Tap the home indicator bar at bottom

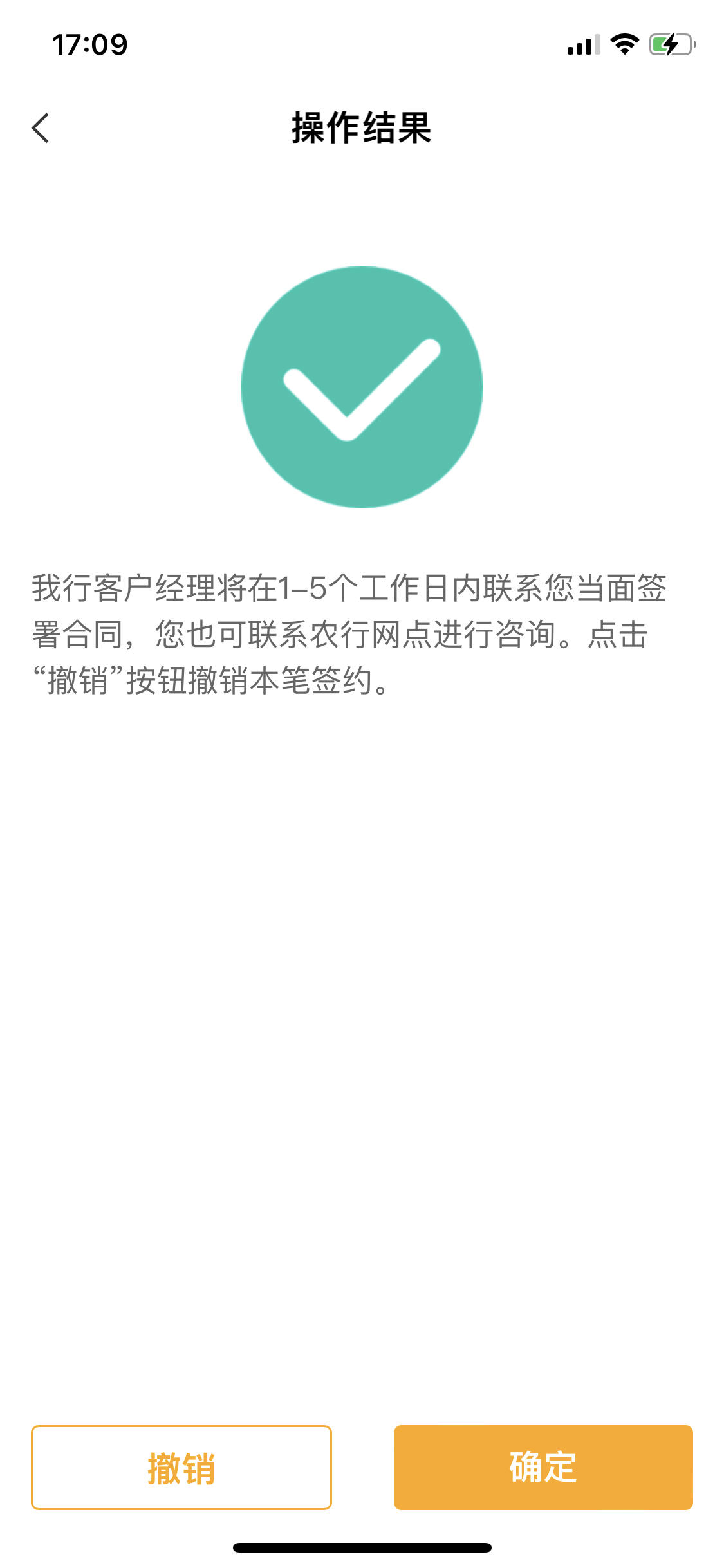362,1547
